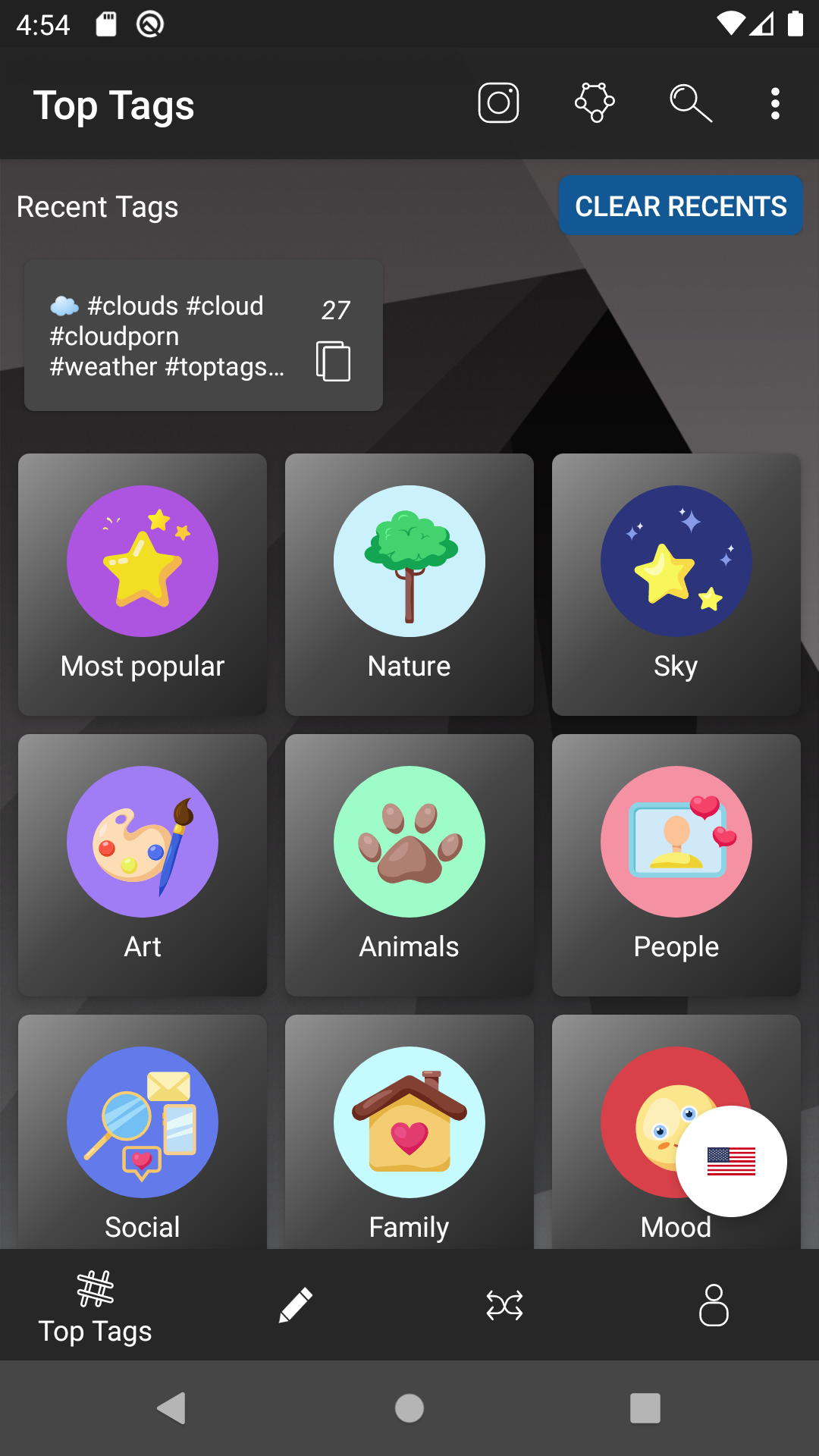Open the People category
The height and width of the screenshot is (1456, 819).
click(676, 864)
